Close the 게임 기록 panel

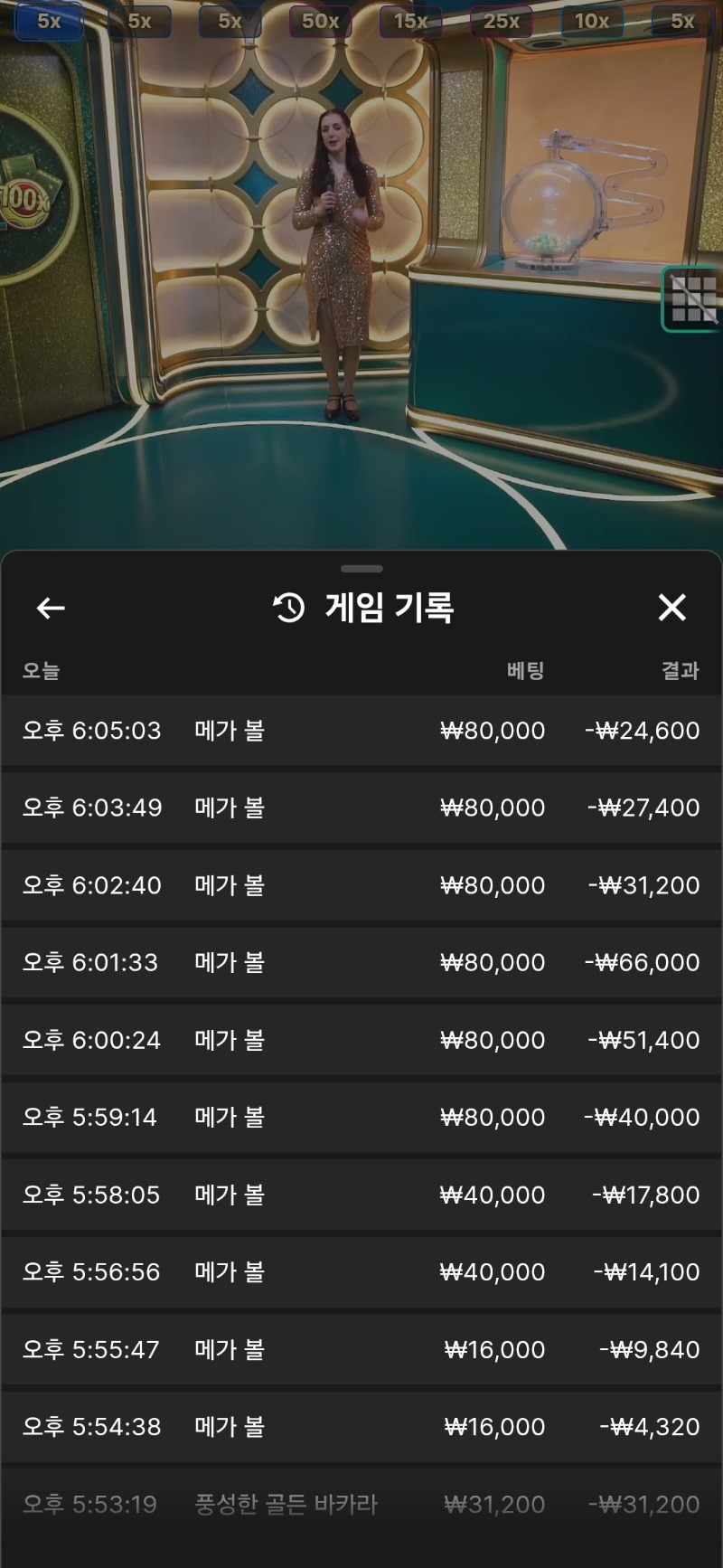pyautogui.click(x=671, y=608)
